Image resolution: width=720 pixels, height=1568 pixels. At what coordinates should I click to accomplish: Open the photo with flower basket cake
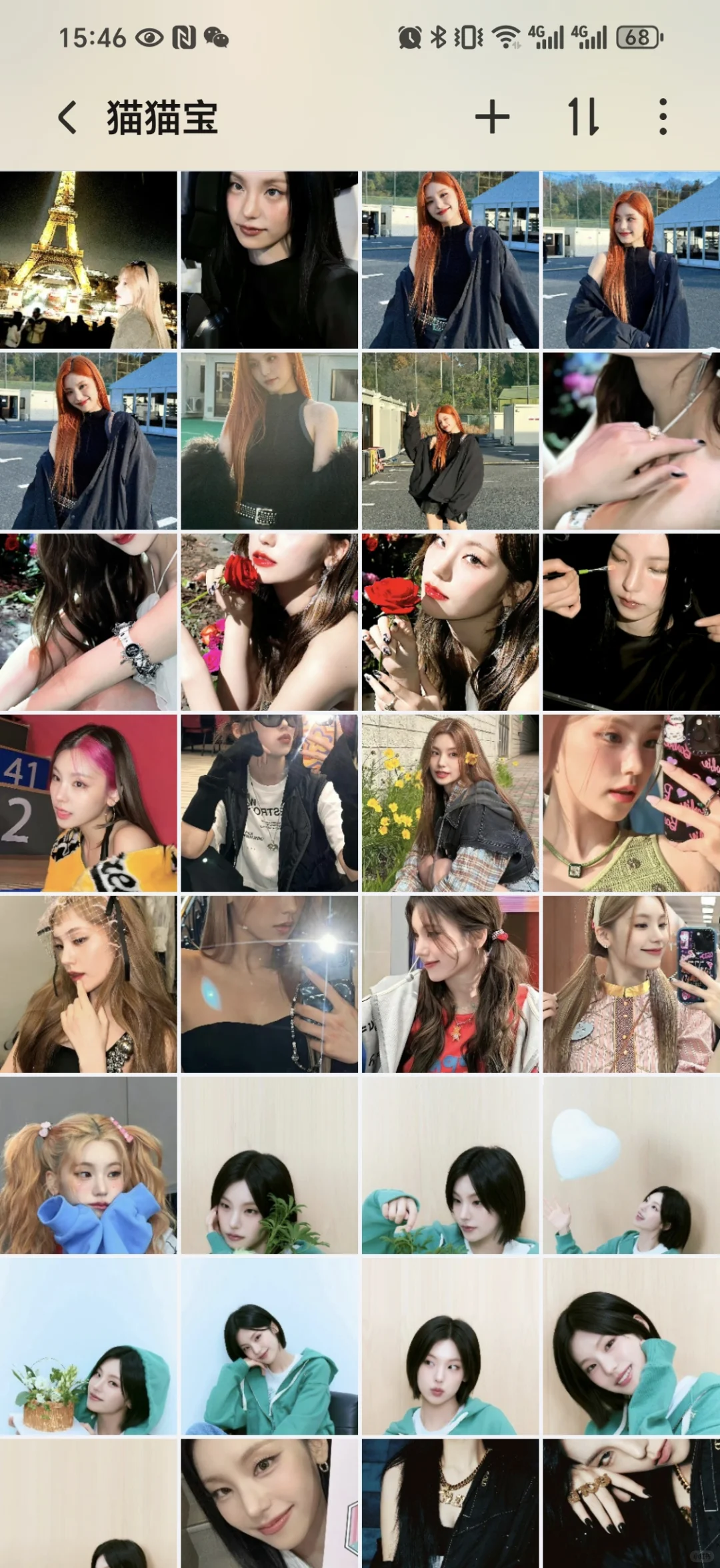[89, 1347]
